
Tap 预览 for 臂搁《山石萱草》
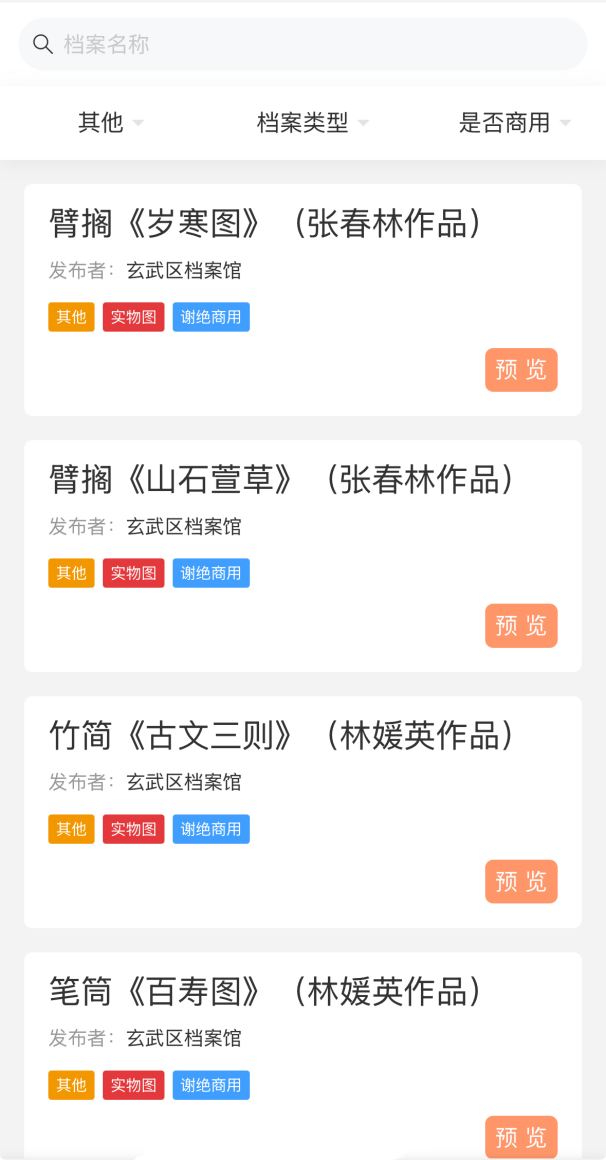click(521, 626)
